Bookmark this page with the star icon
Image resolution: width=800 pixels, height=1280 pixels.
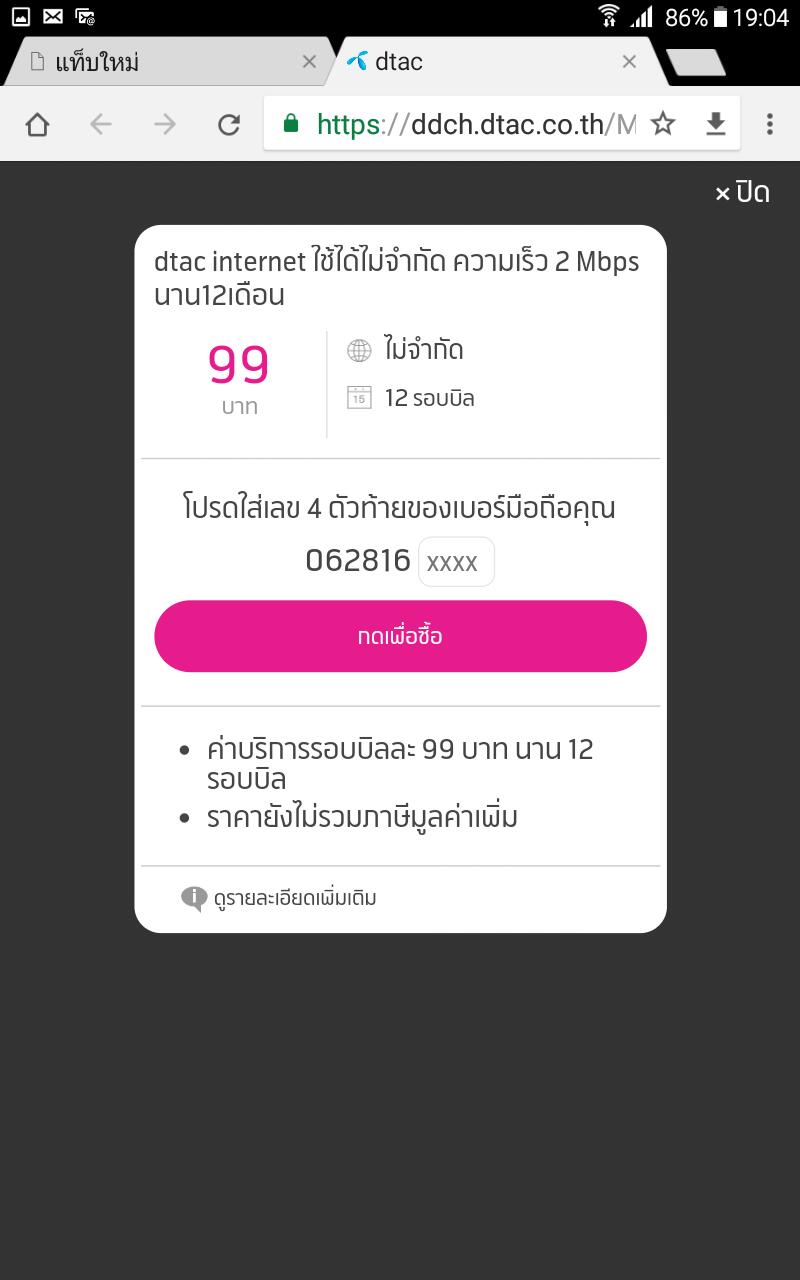[x=663, y=124]
